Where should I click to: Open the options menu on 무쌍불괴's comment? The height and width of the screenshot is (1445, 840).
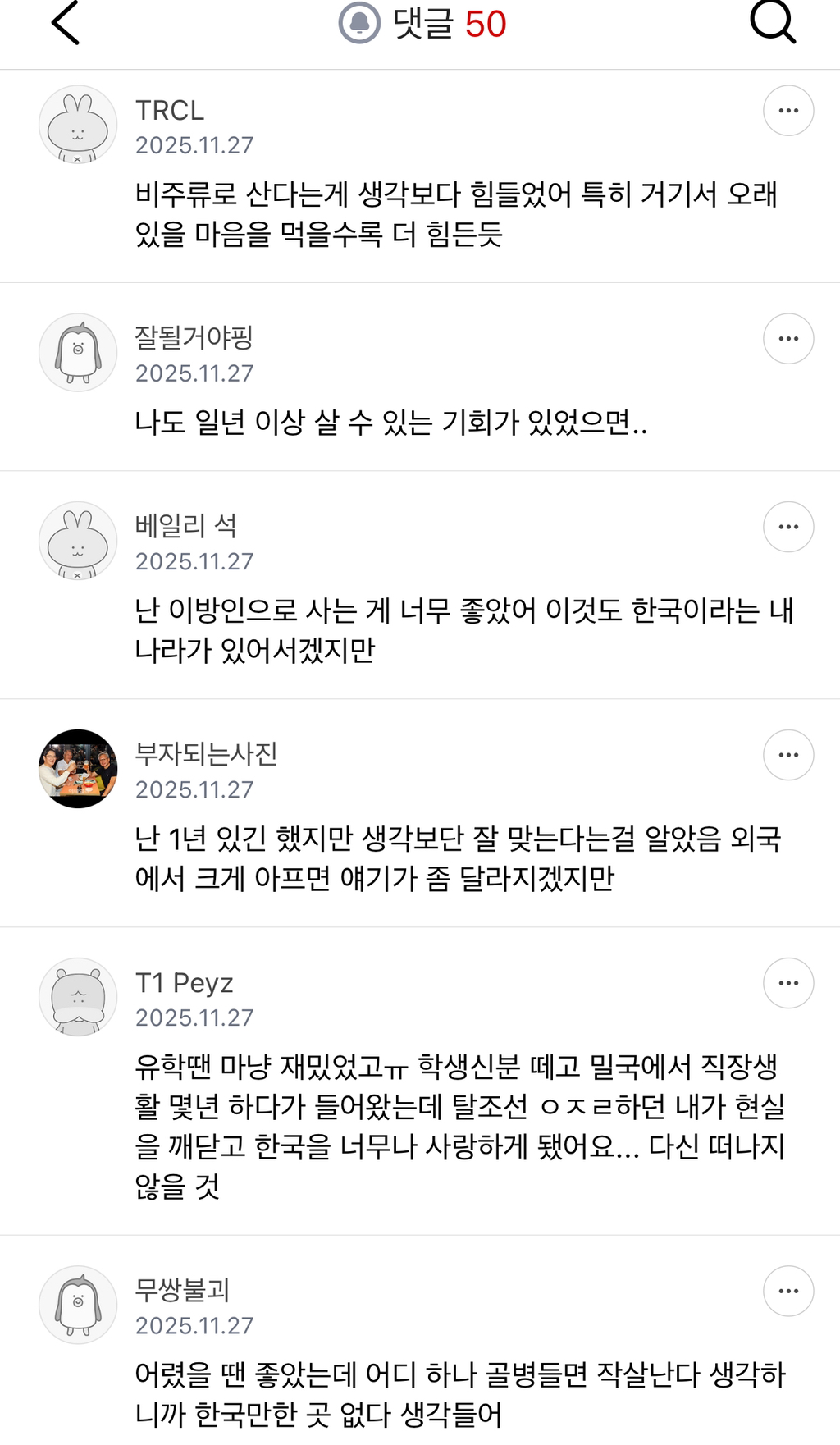787,1291
